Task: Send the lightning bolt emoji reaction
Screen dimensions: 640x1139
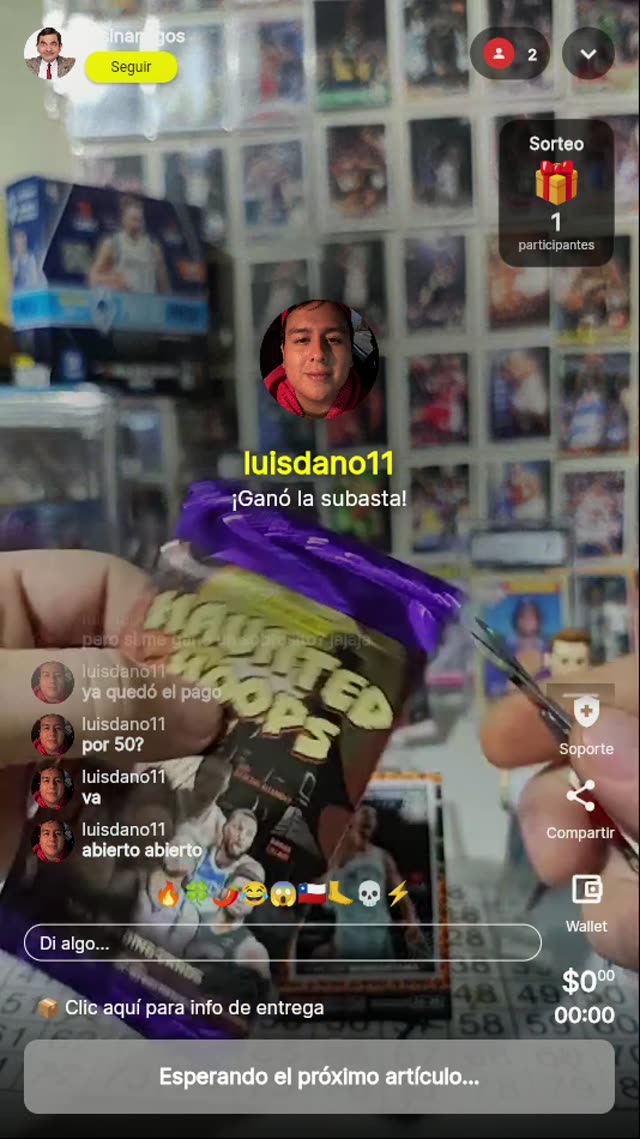Action: tap(398, 893)
